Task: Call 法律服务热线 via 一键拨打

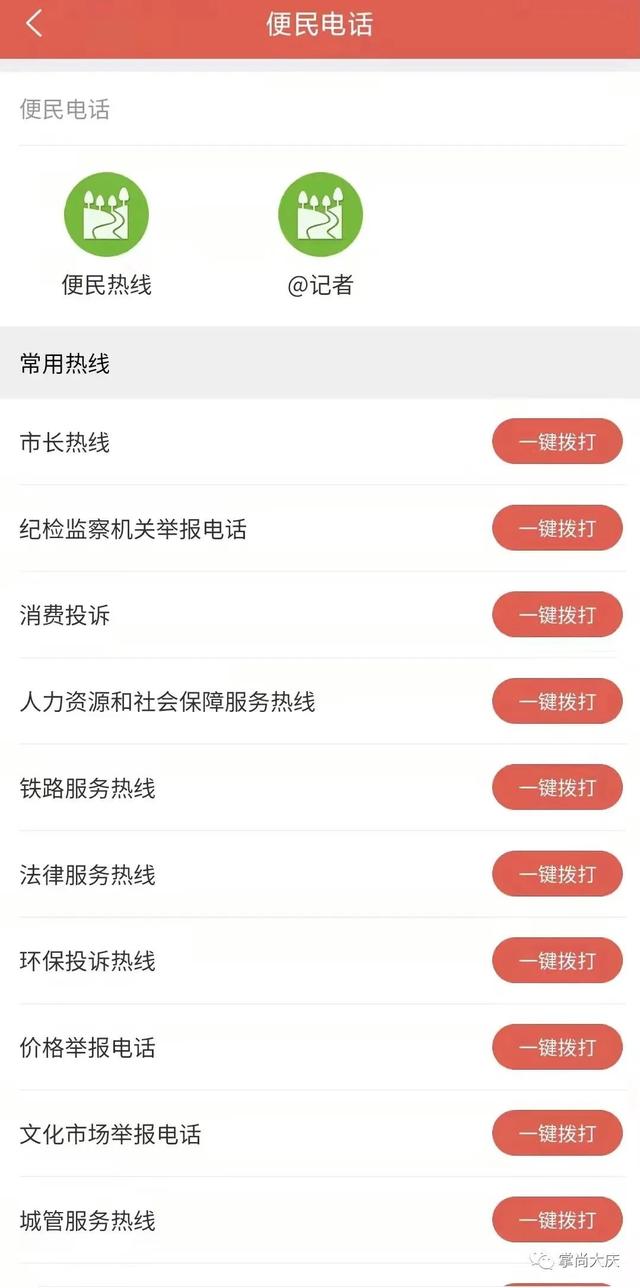Action: click(x=557, y=874)
